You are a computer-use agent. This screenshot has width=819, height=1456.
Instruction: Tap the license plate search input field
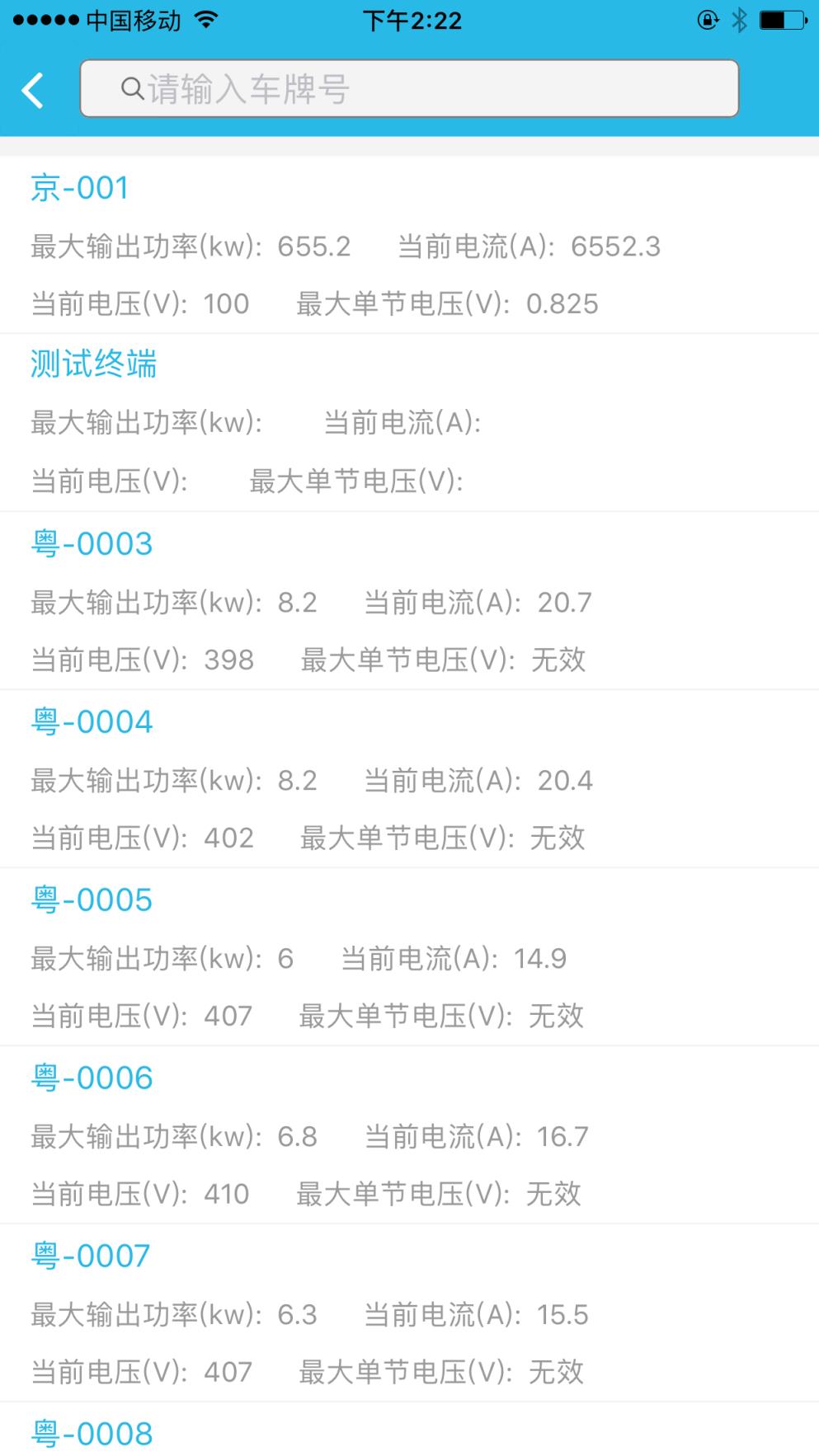[x=409, y=87]
